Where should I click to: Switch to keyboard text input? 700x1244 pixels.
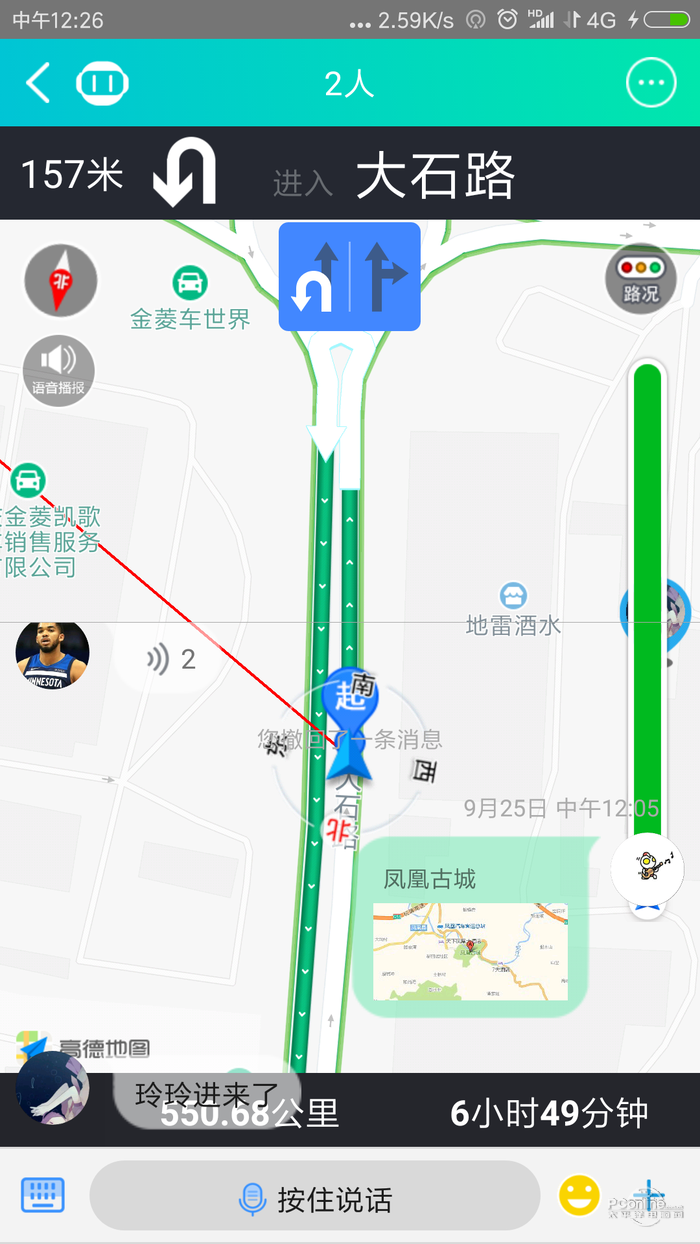click(43, 1196)
